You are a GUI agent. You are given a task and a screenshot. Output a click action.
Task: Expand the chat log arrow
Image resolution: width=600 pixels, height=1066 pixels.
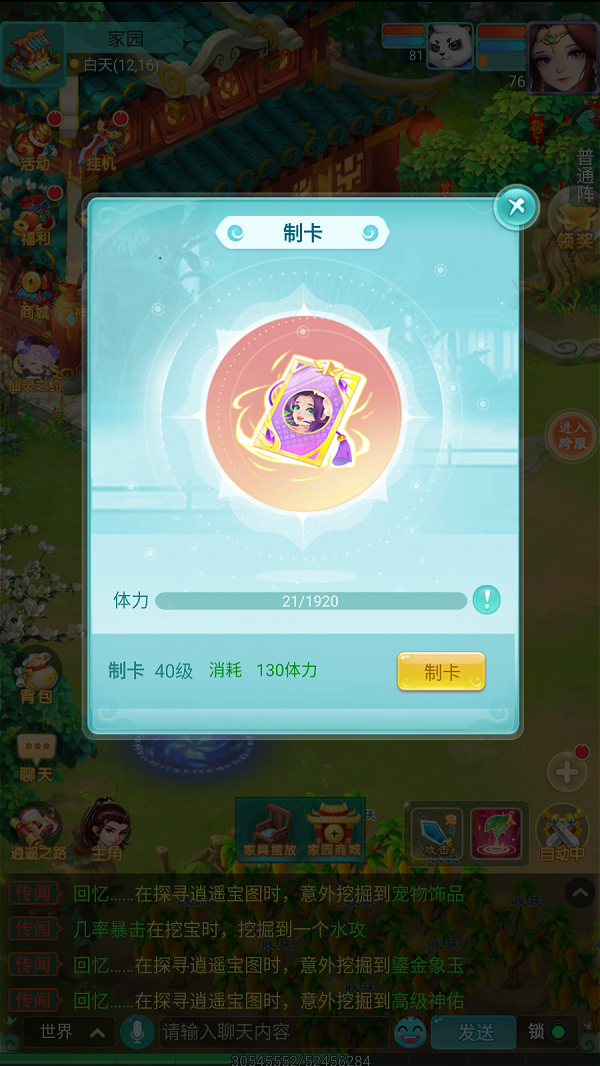pyautogui.click(x=580, y=892)
